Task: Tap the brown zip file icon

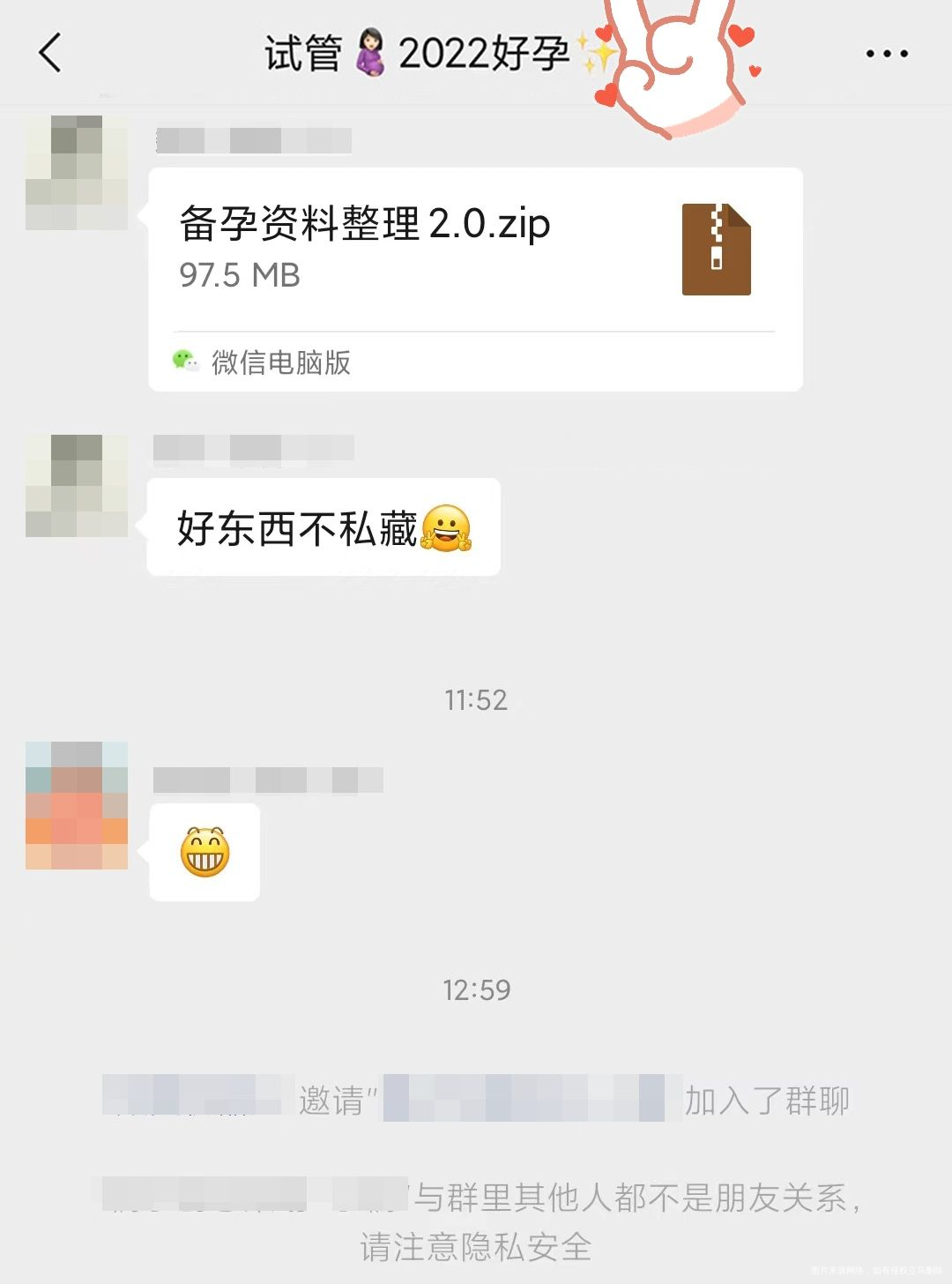Action: tap(717, 250)
